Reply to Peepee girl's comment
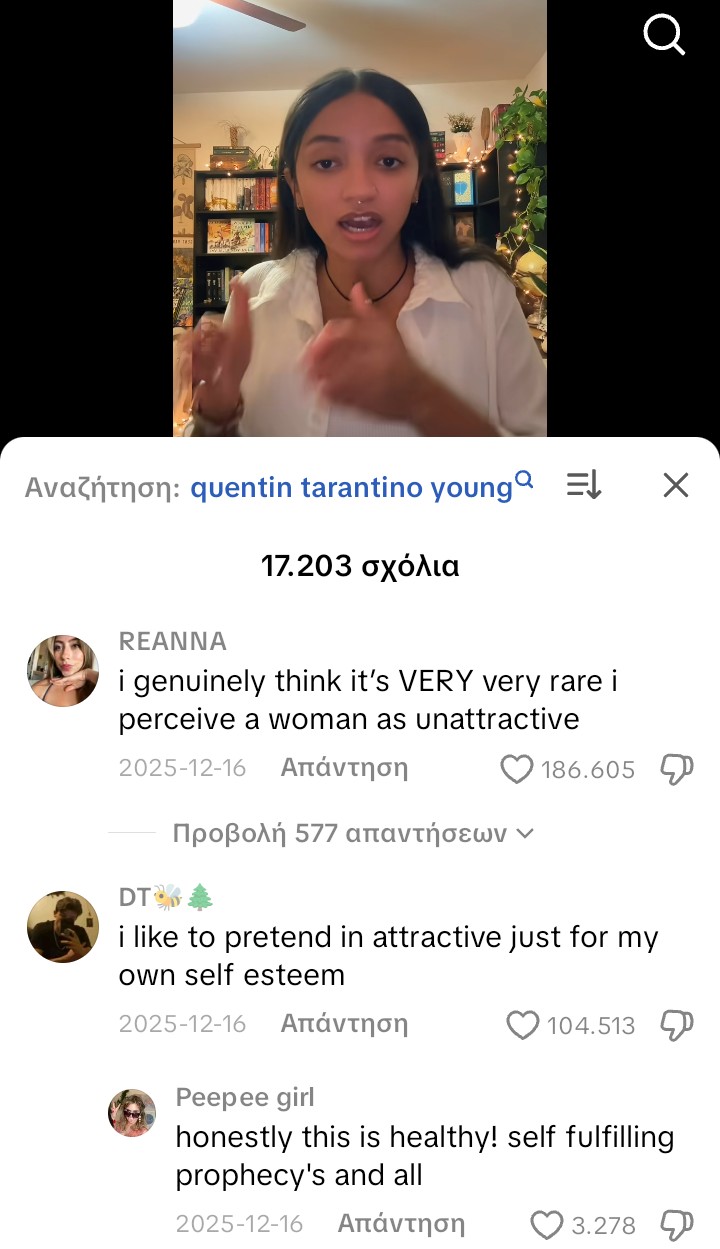 (x=401, y=1223)
